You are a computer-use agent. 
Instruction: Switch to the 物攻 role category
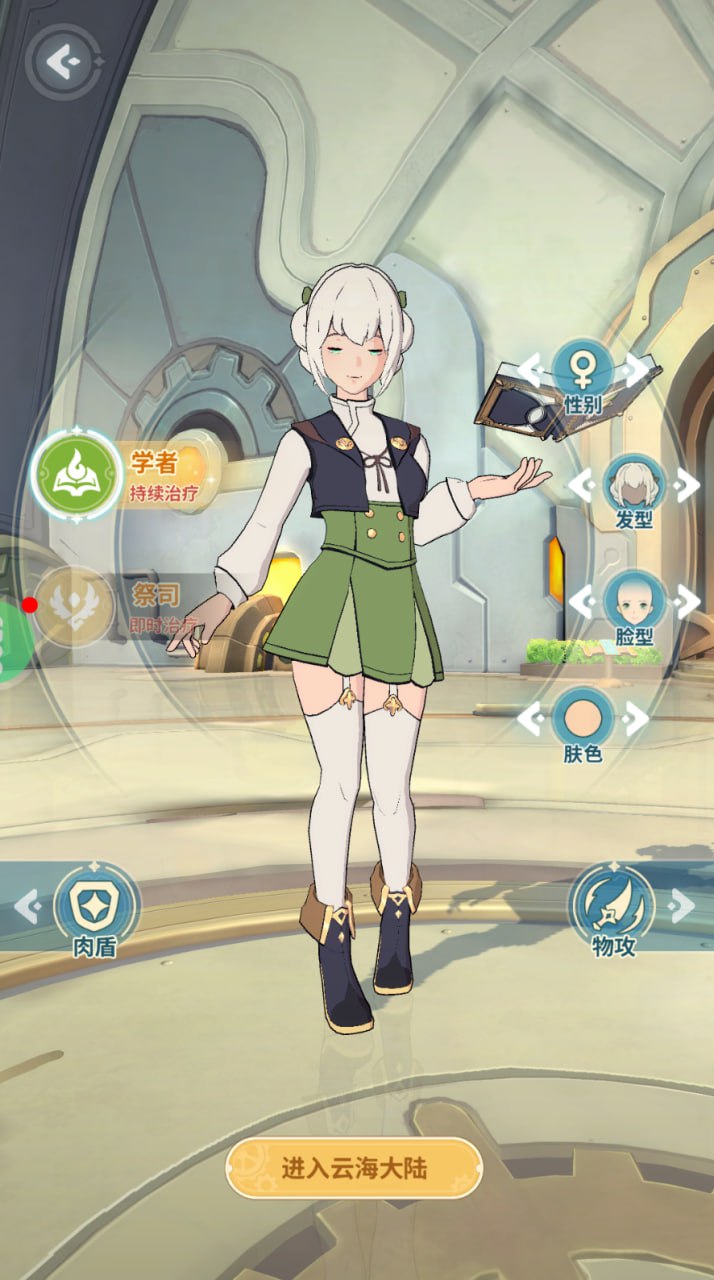point(612,907)
